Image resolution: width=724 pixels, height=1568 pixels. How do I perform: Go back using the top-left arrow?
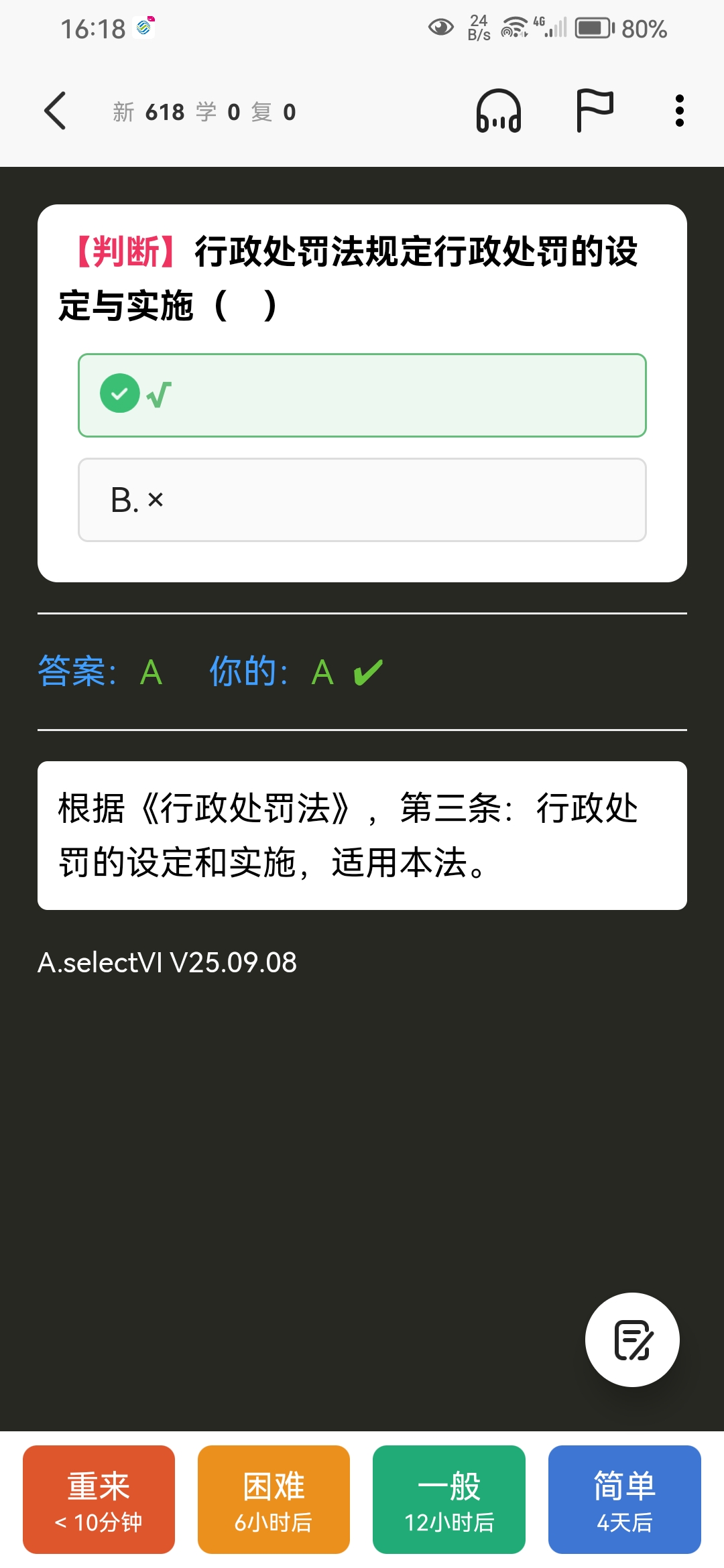[55, 111]
